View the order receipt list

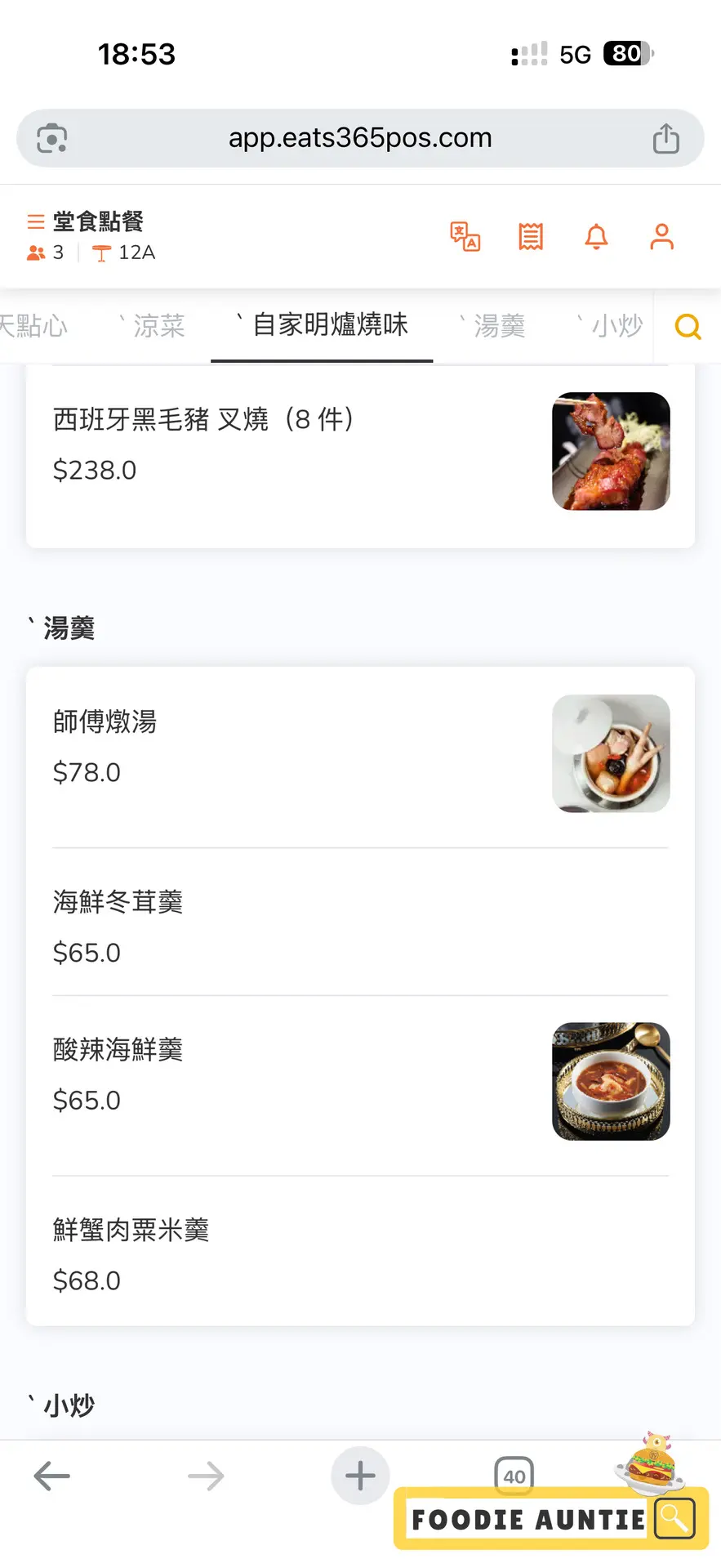[531, 237]
